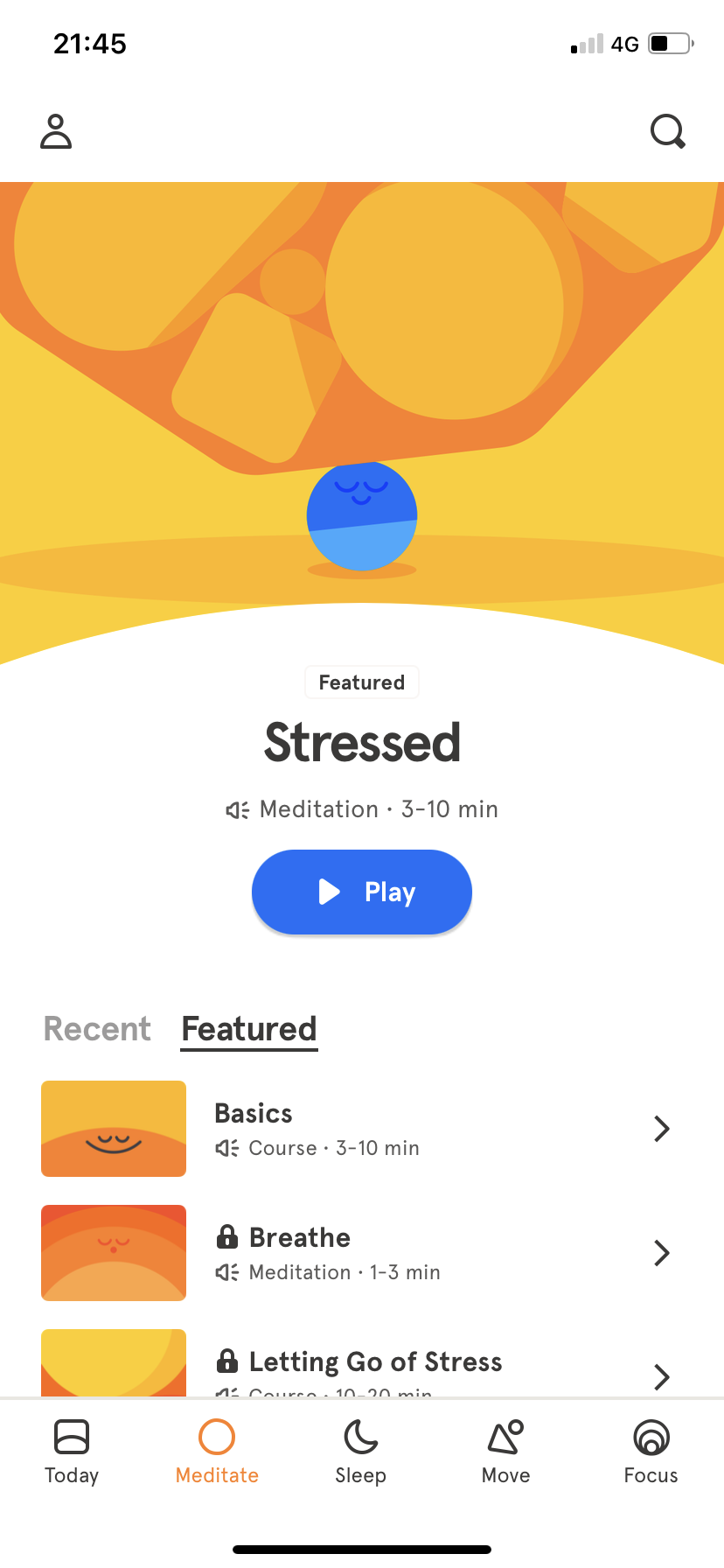Tap the orange Breathe artwork

[113, 1253]
